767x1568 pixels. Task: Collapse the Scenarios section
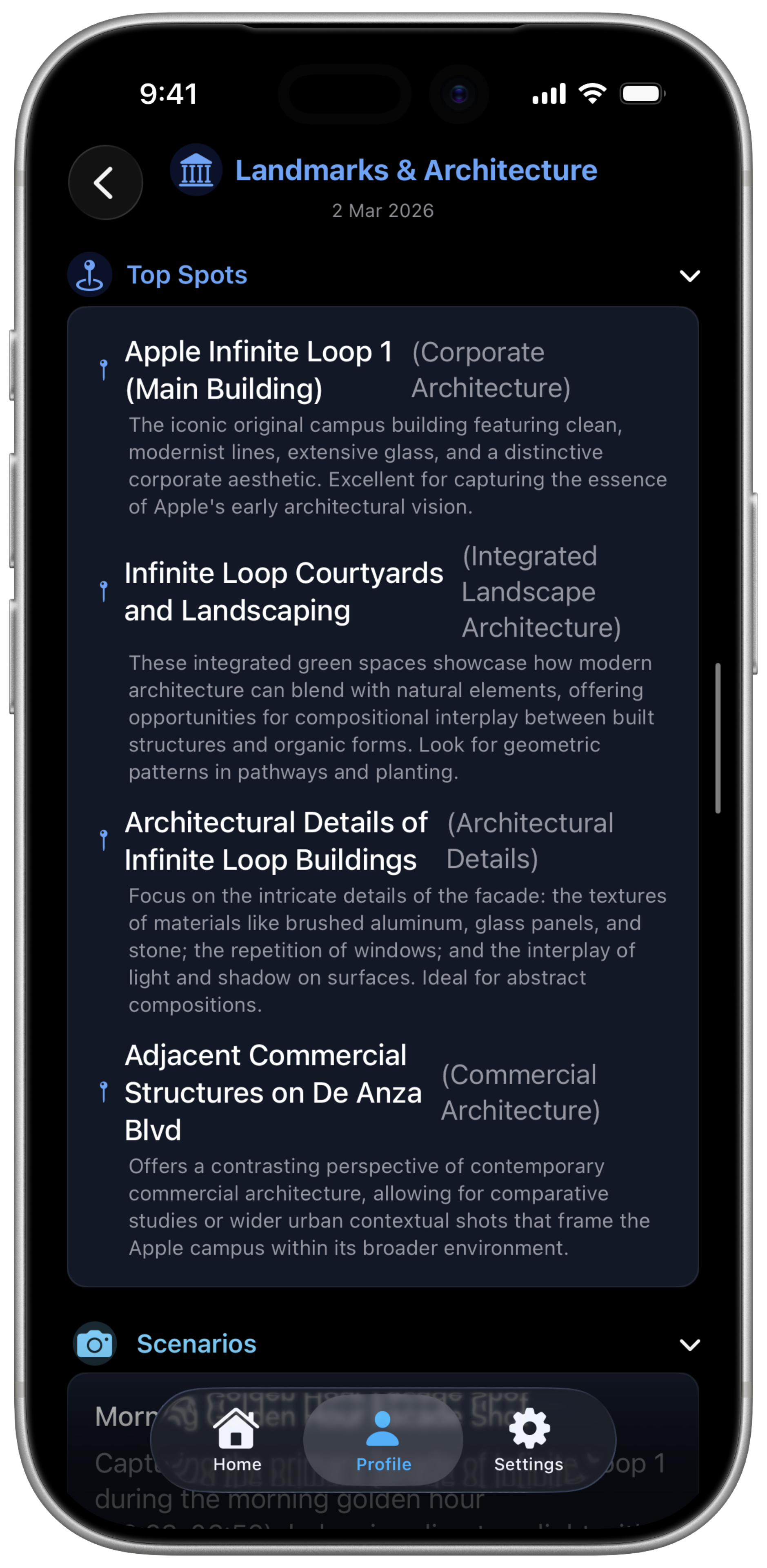pyautogui.click(x=689, y=1344)
